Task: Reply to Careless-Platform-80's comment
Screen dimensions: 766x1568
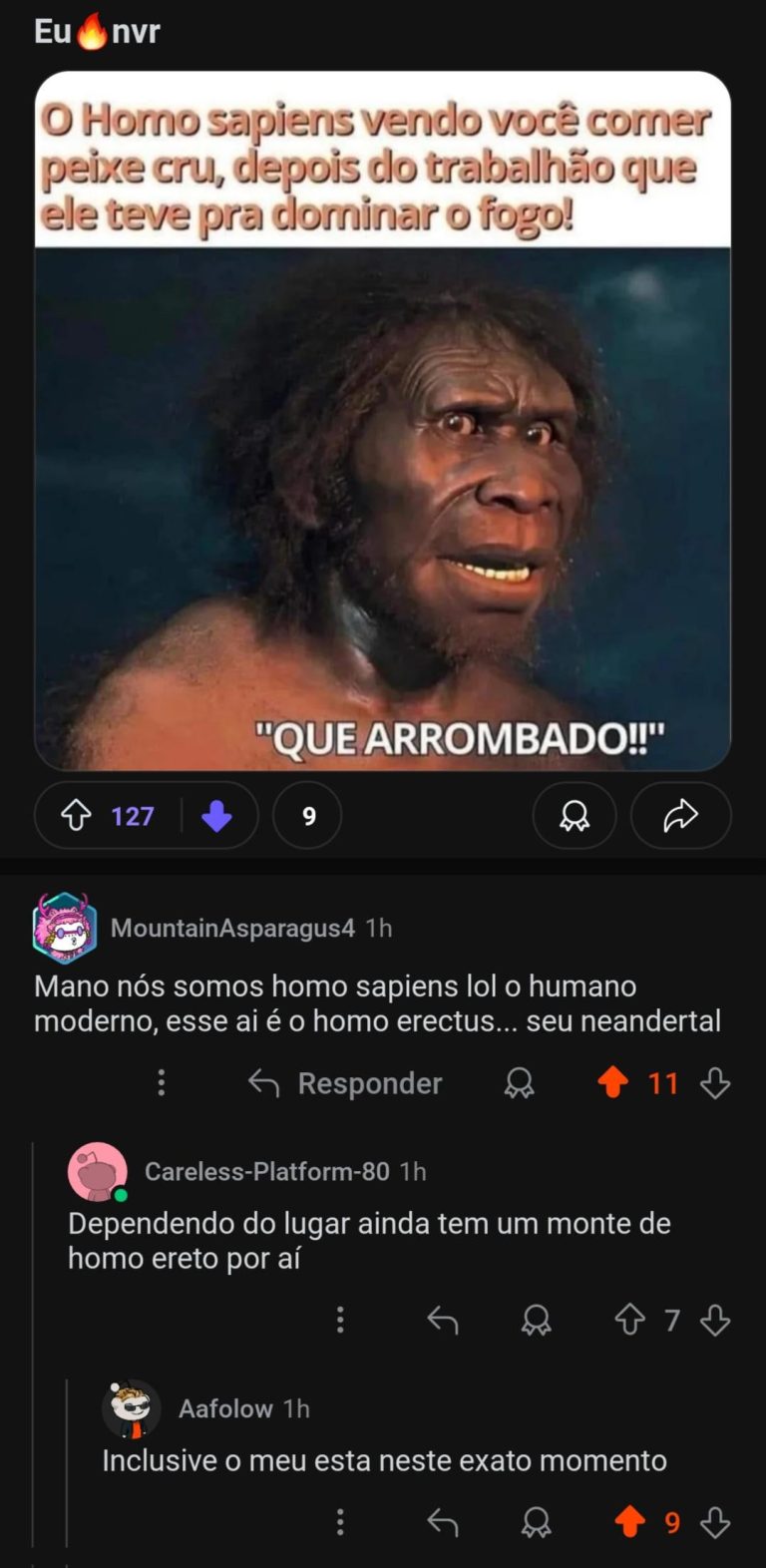Action: (x=443, y=1321)
